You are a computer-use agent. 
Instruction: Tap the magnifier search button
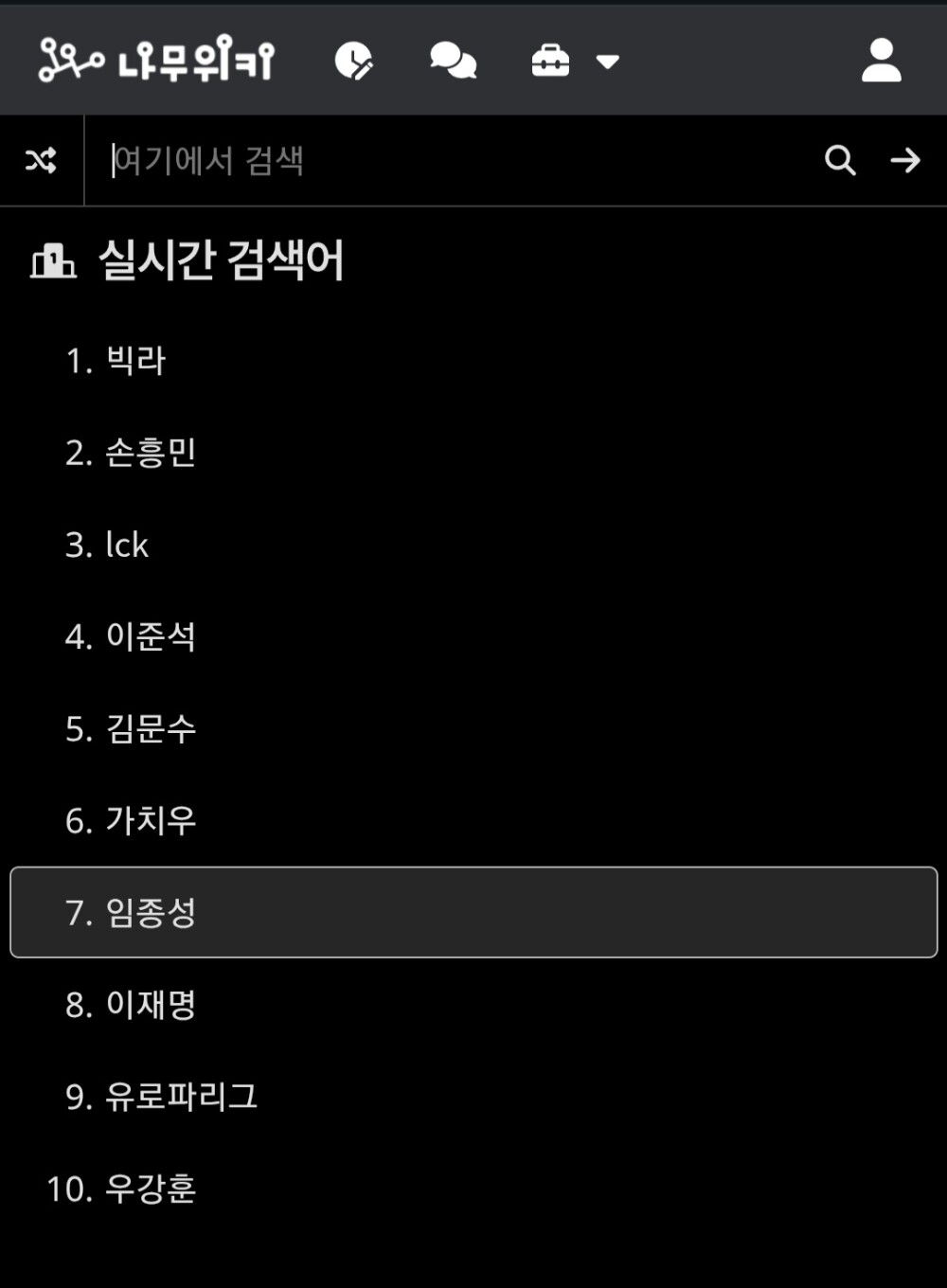(840, 160)
